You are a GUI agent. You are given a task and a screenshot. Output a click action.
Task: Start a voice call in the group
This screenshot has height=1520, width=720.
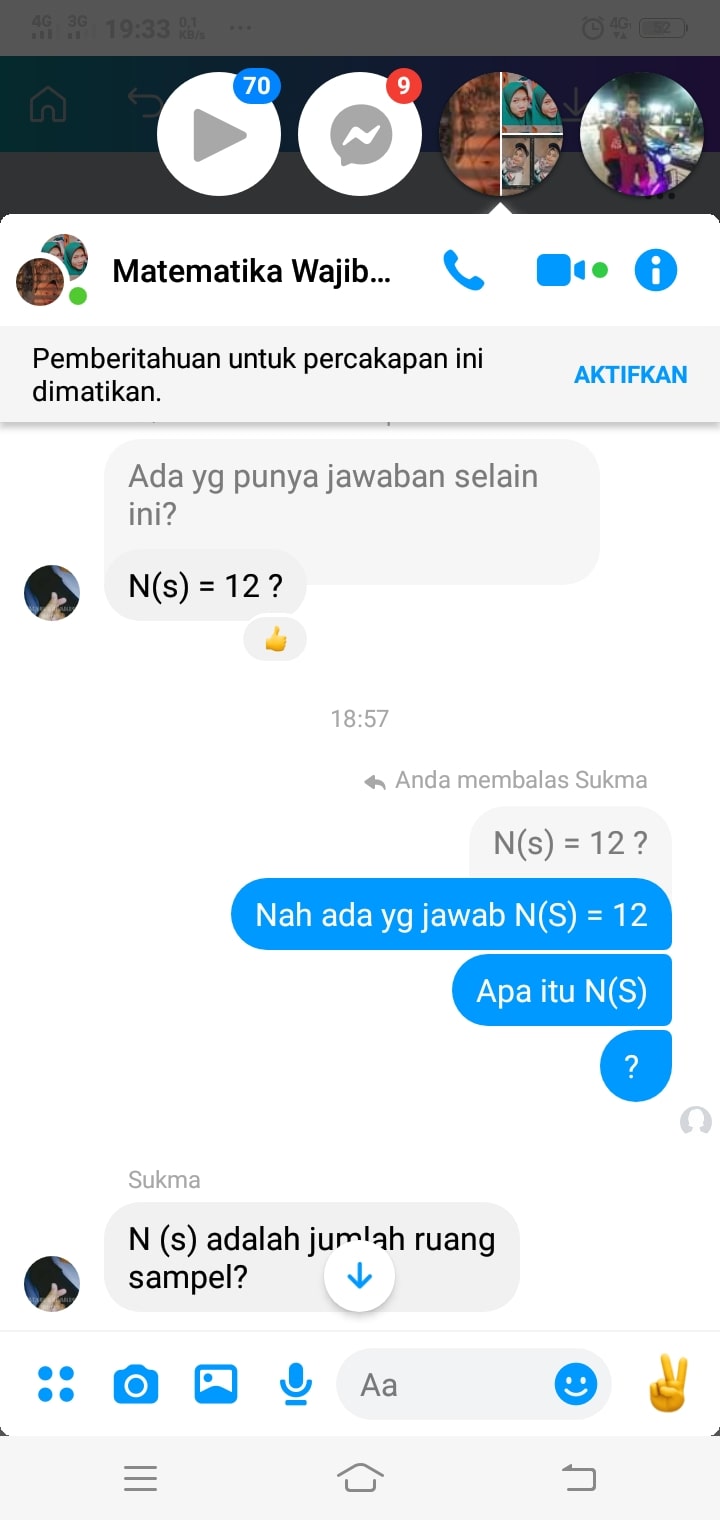463,270
